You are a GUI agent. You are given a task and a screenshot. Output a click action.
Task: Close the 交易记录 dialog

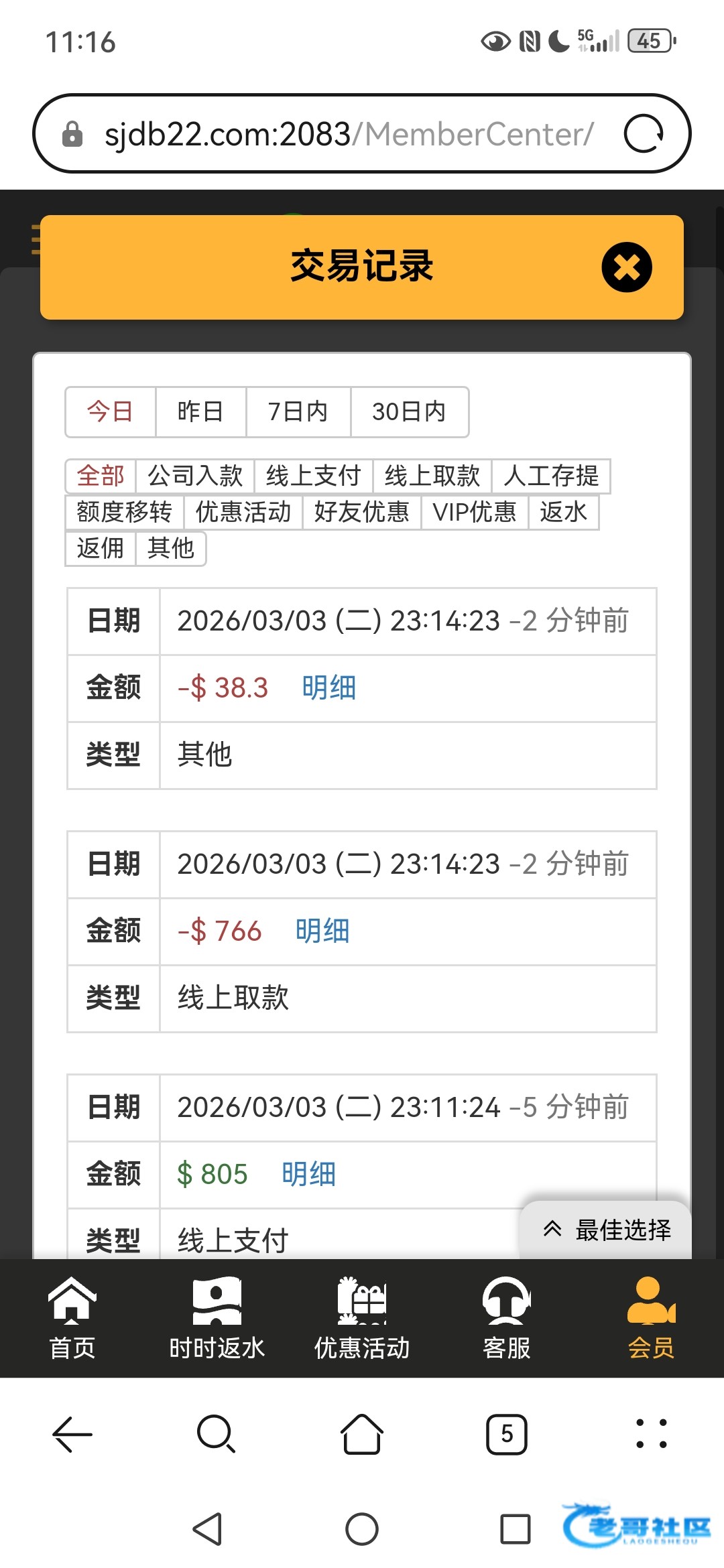point(626,267)
